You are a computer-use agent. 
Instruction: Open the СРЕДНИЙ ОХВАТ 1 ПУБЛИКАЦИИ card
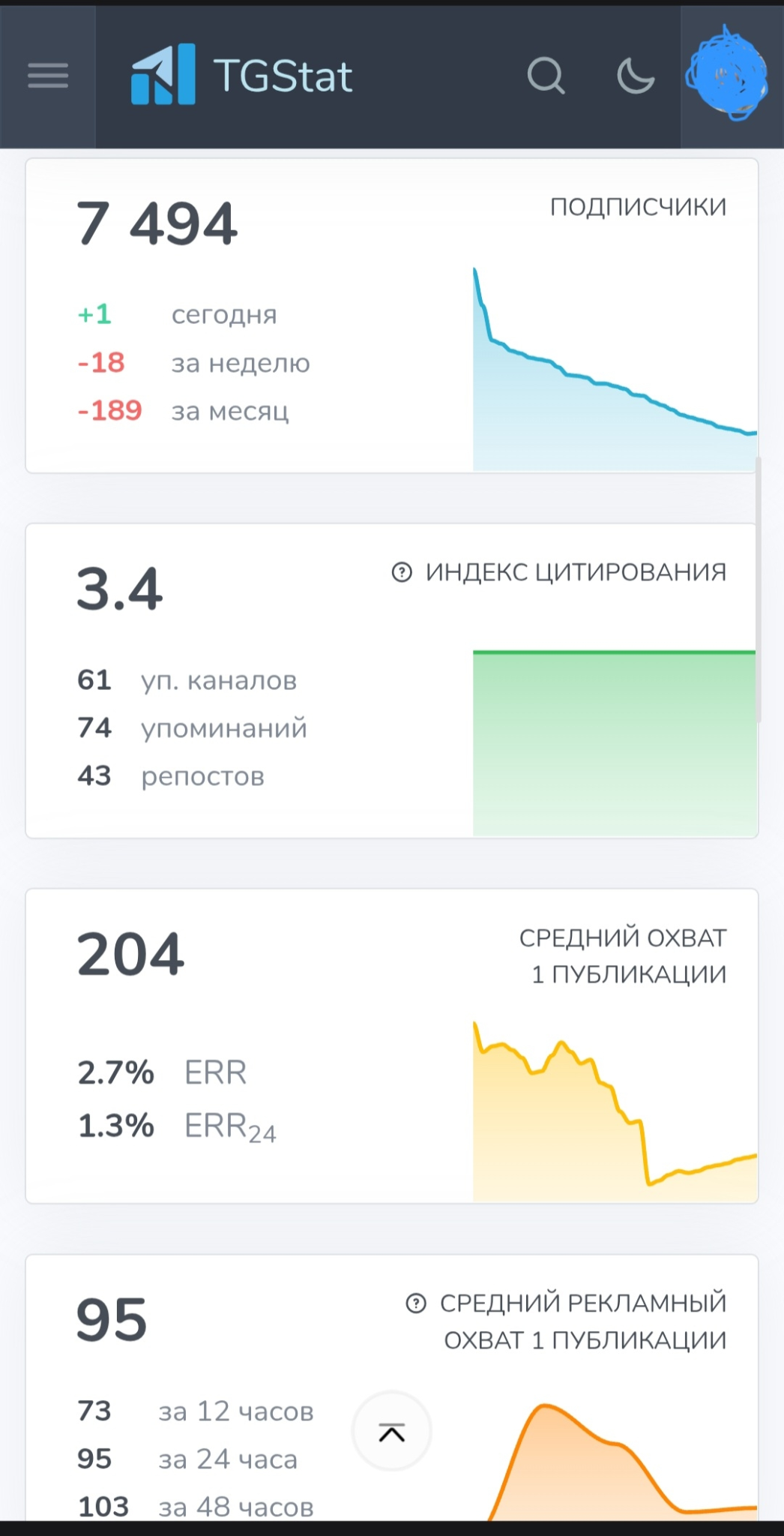tap(392, 1046)
